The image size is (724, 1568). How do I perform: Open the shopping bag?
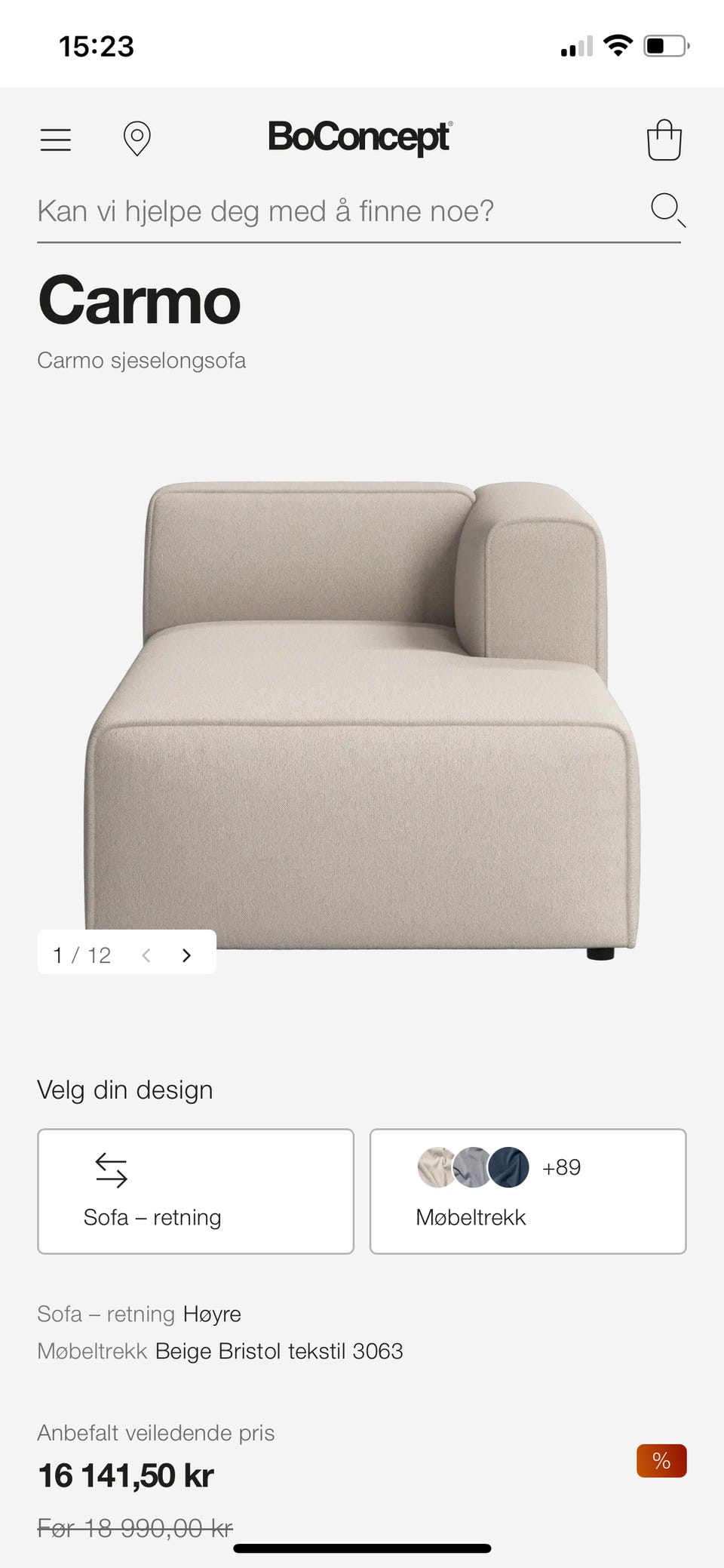(x=664, y=140)
